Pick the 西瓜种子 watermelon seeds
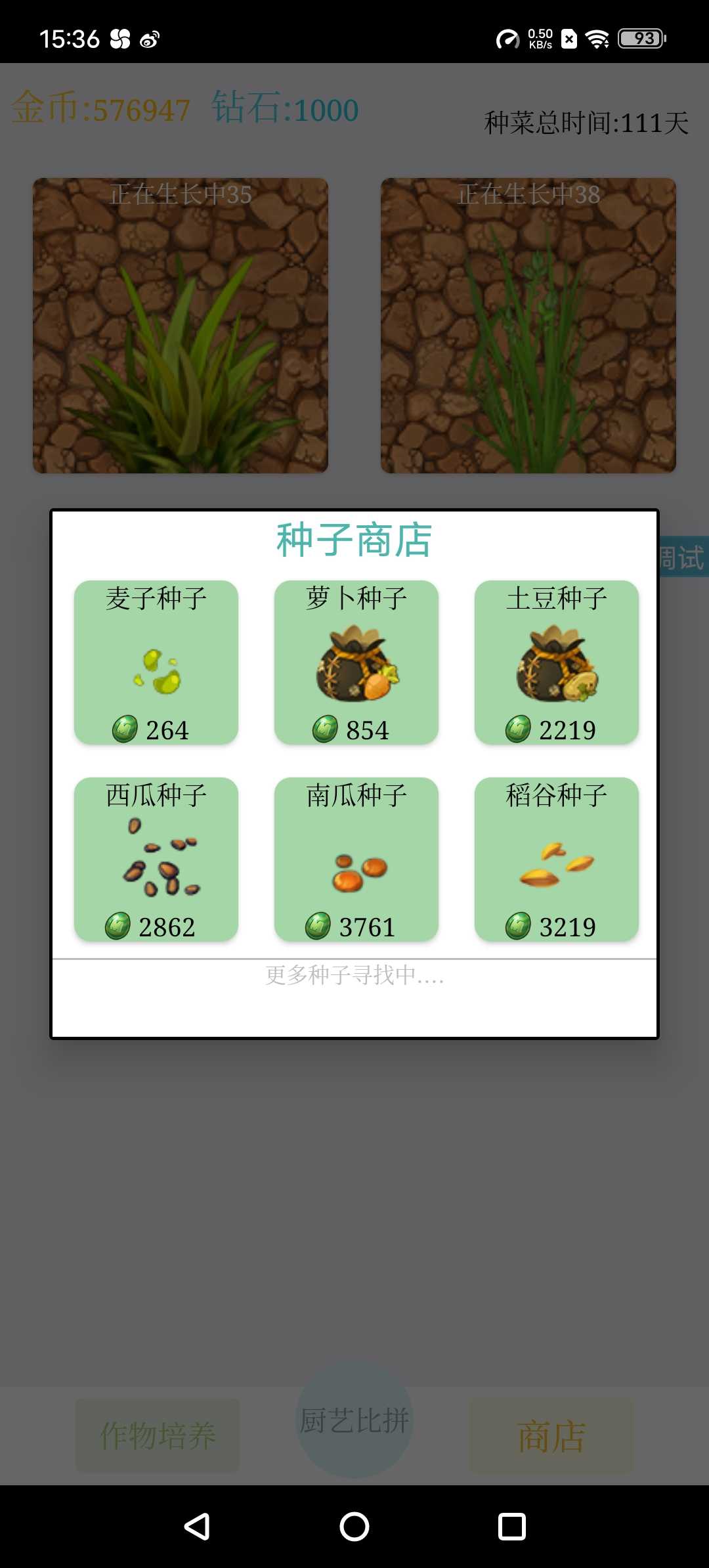 coord(156,859)
